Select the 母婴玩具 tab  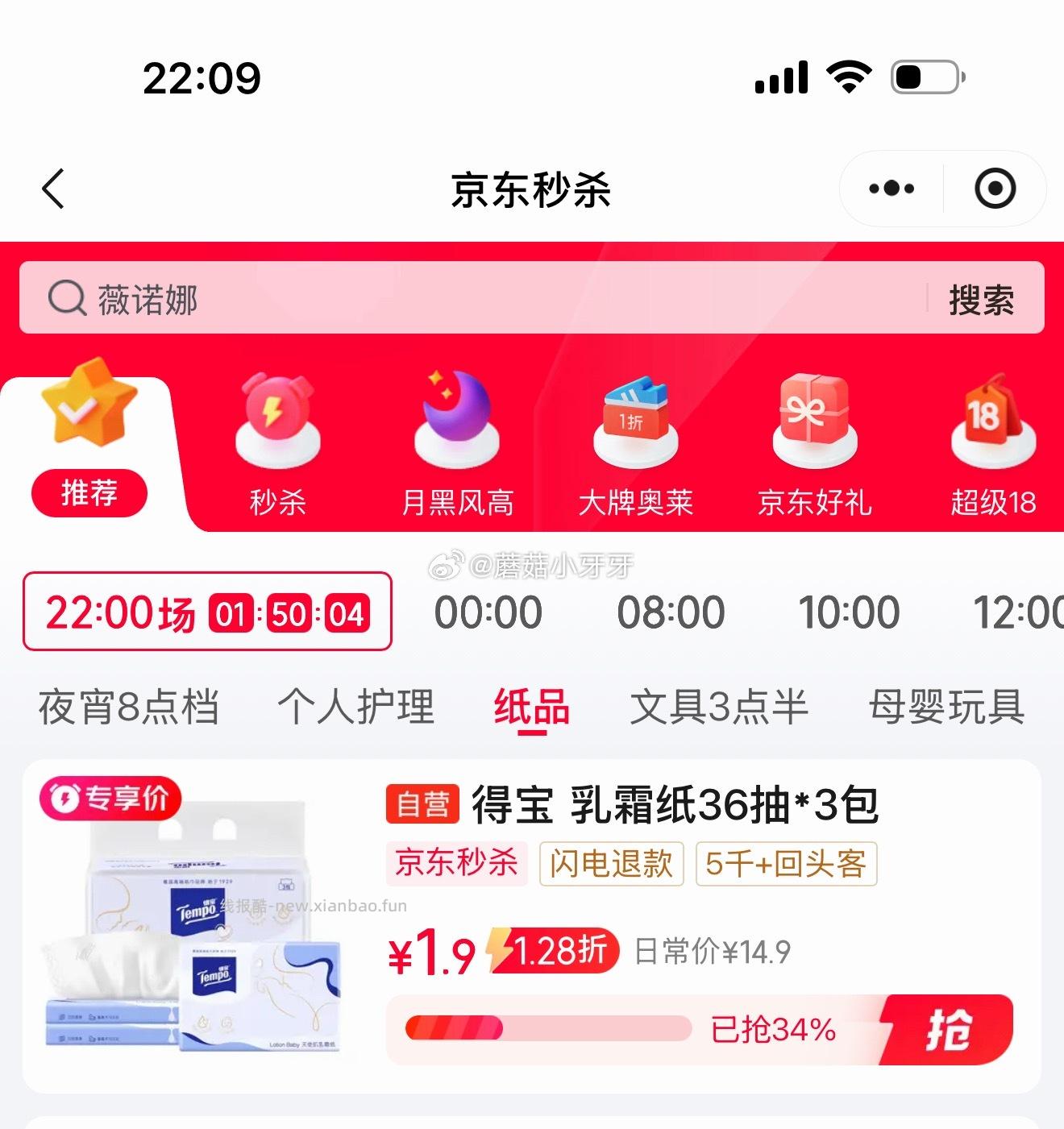coord(946,708)
